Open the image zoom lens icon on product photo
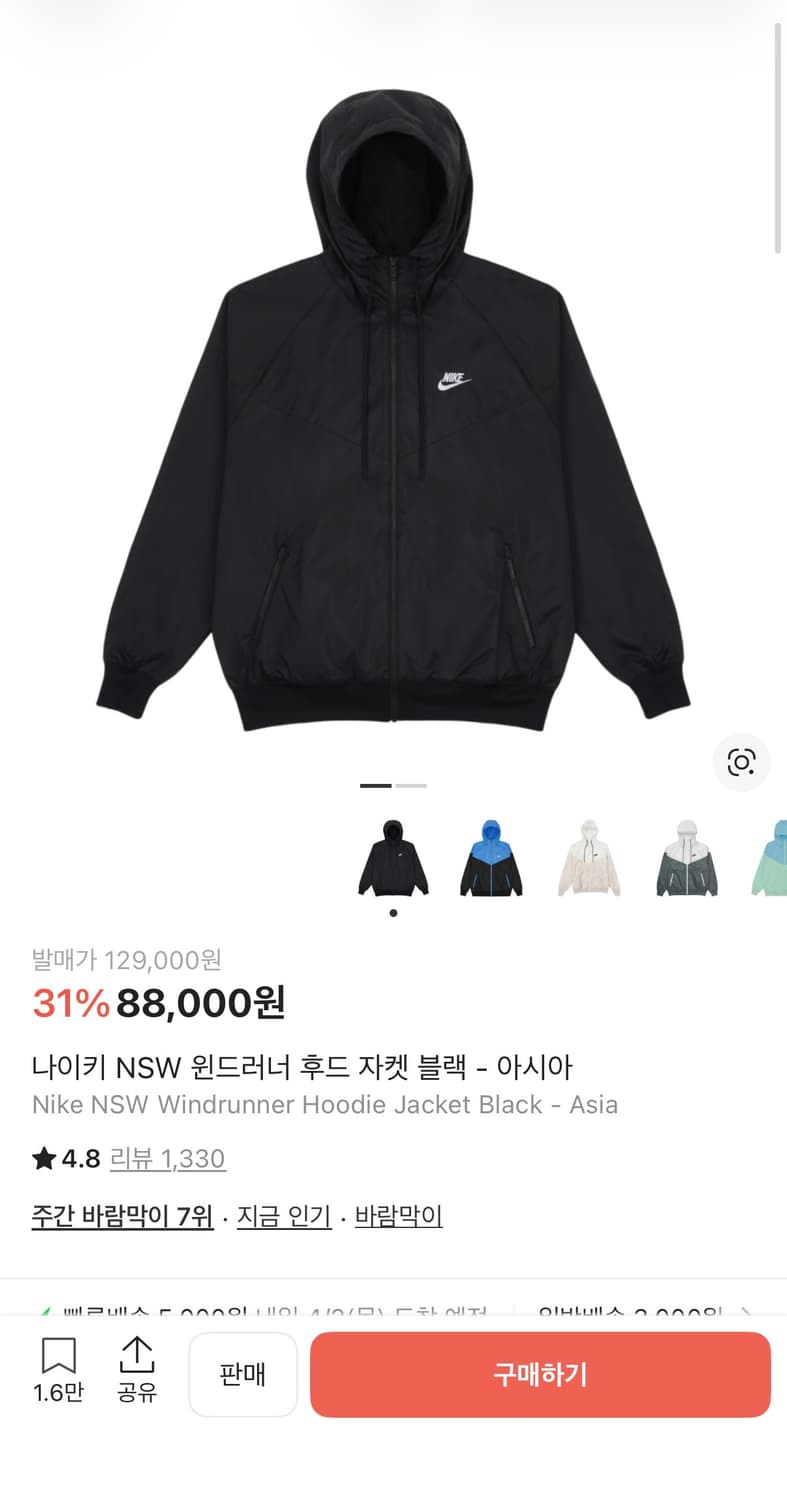The width and height of the screenshot is (787, 1500). (741, 762)
